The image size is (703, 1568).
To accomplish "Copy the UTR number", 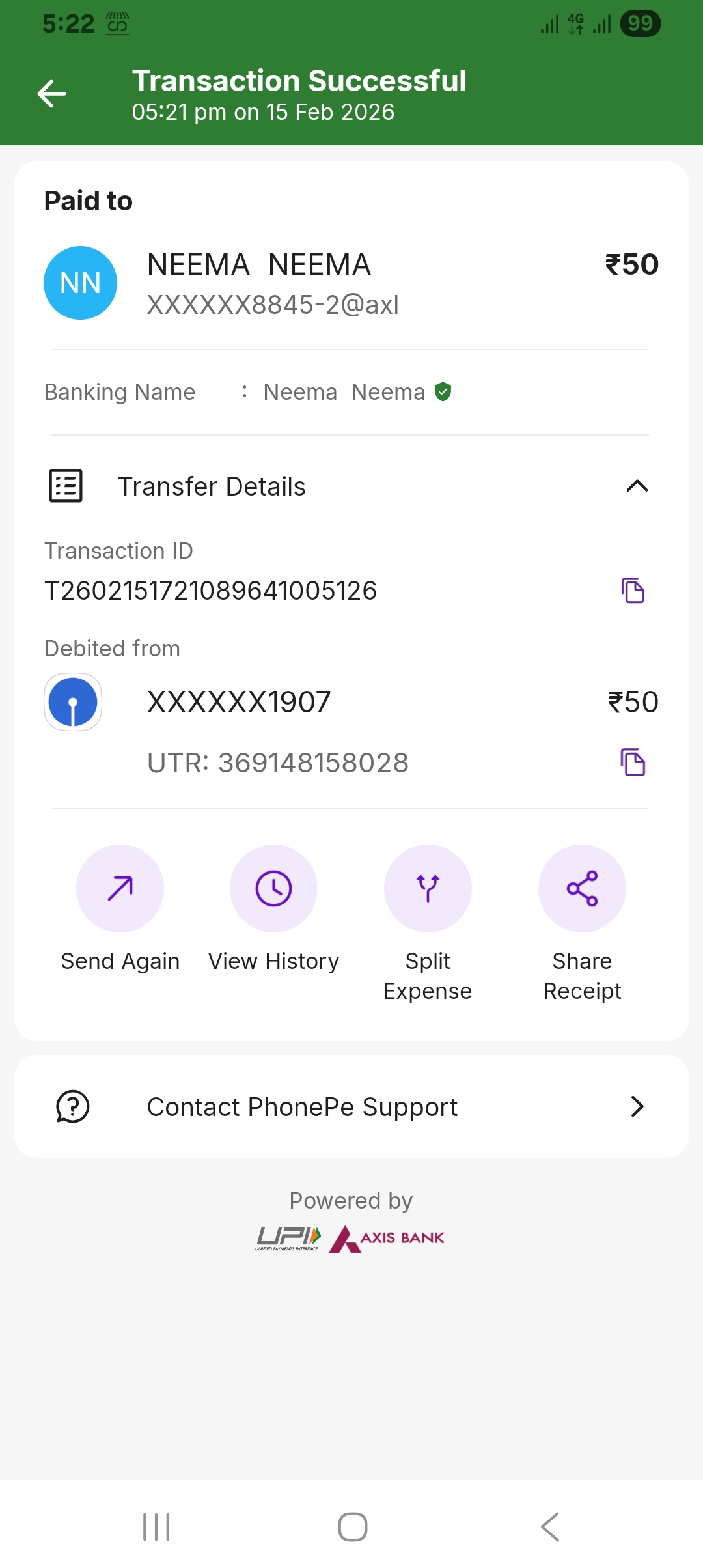I will pos(633,763).
